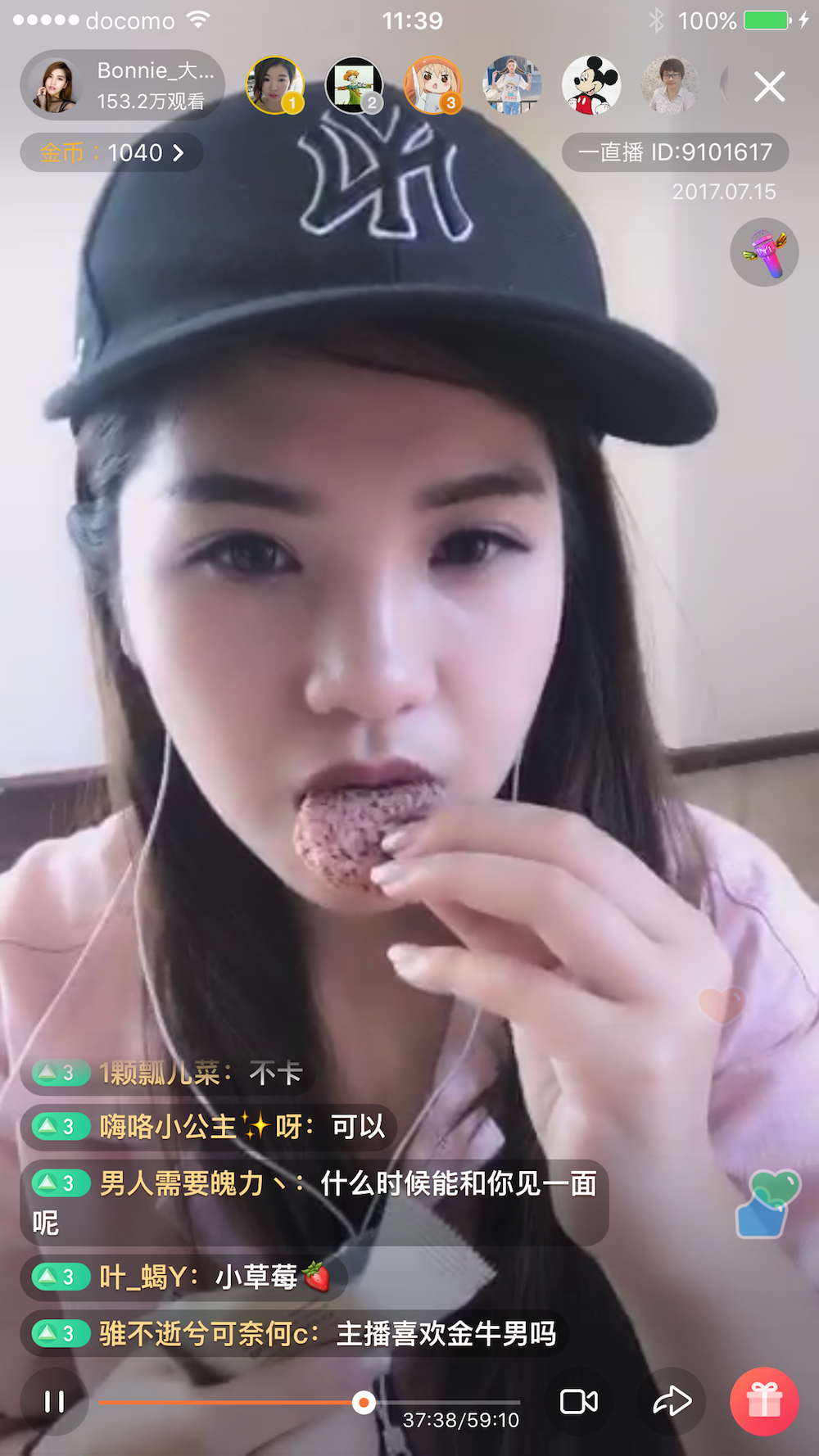Open comment from 男人需要魄力
The width and height of the screenshot is (819, 1456).
point(314,1203)
